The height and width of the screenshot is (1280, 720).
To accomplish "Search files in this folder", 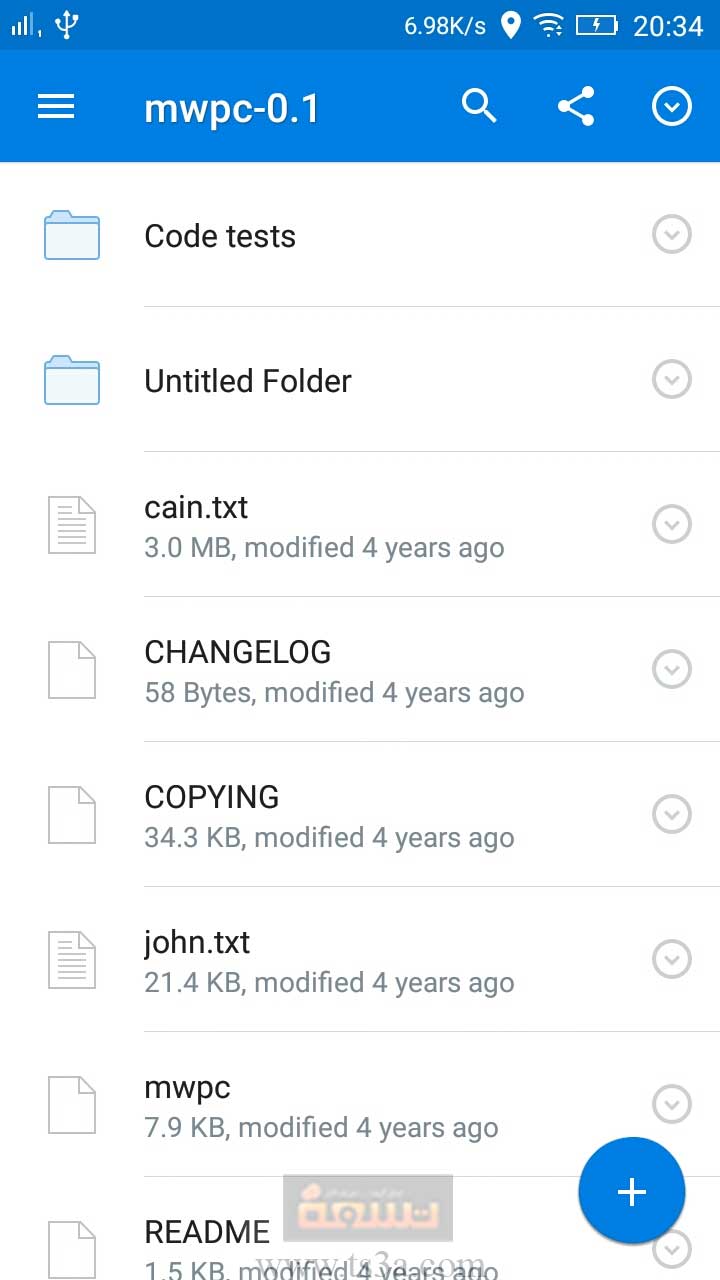I will click(x=479, y=106).
